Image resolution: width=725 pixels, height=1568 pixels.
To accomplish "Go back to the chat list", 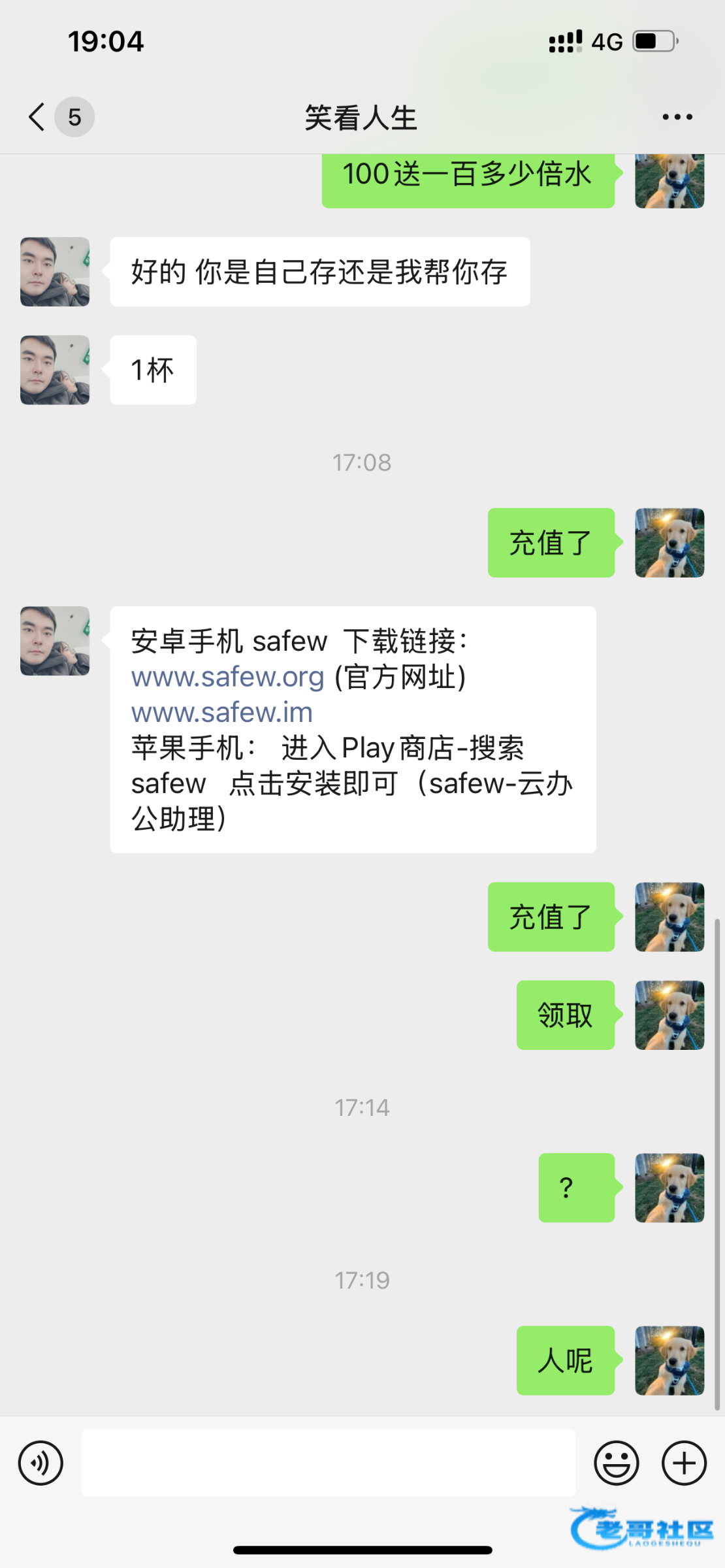I will pyautogui.click(x=38, y=117).
